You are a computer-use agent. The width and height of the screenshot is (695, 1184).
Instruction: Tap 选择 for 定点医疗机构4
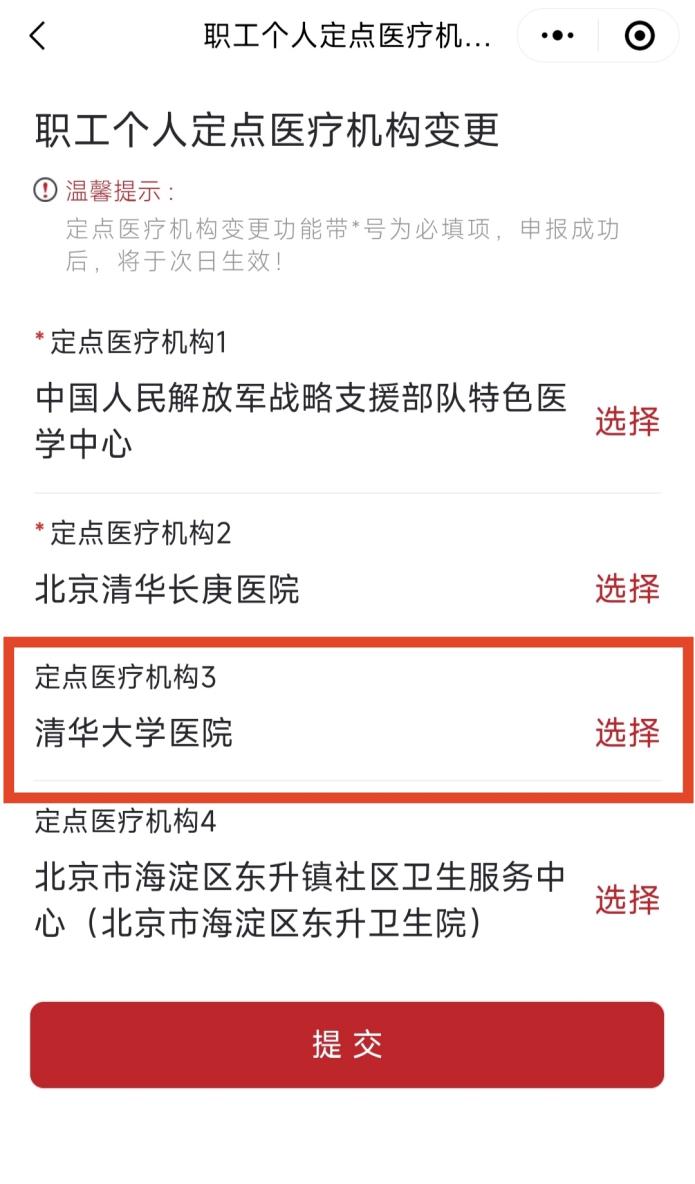click(627, 899)
